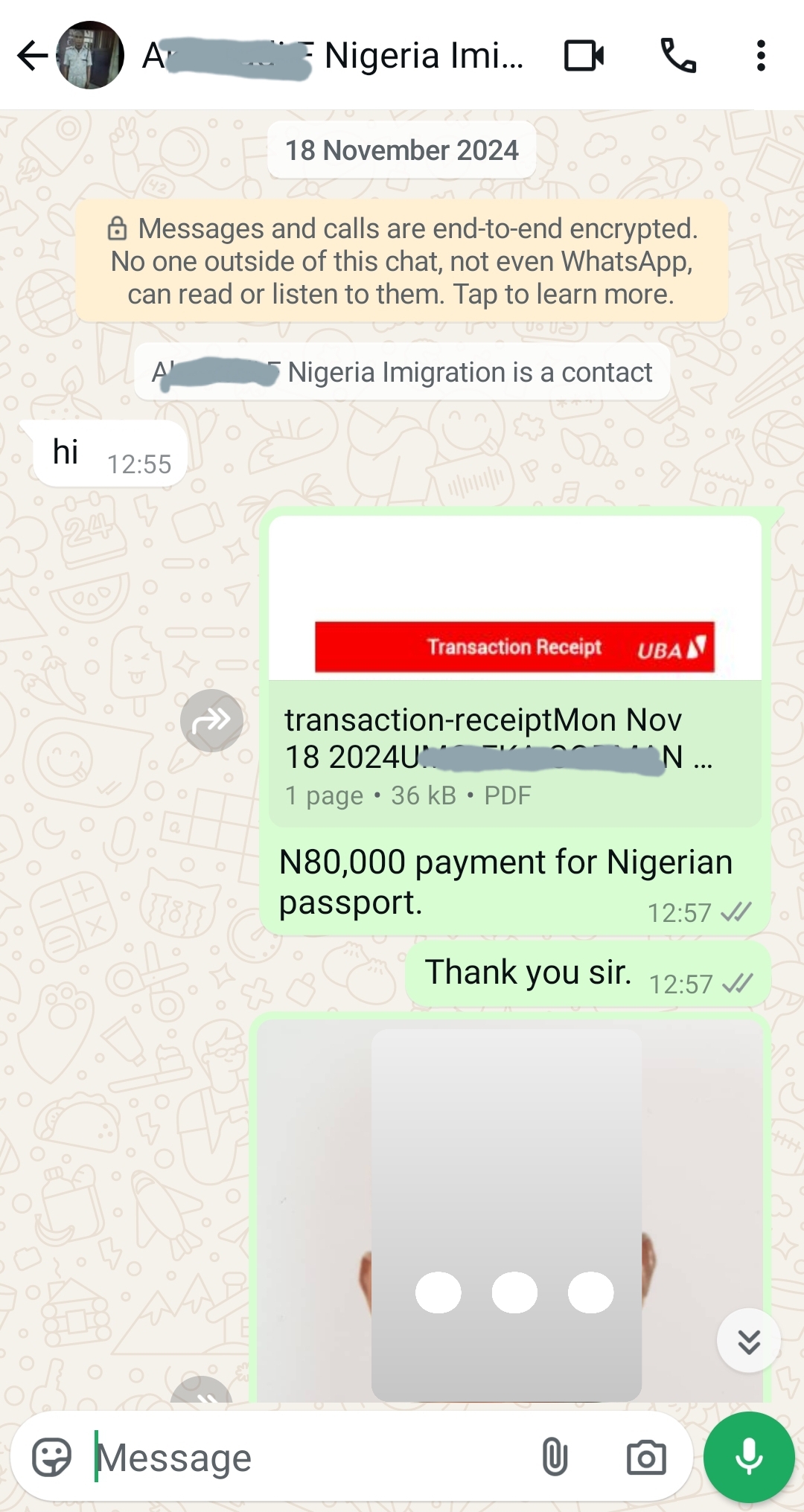The height and width of the screenshot is (1512, 804).
Task: Go back to the chats list
Action: 31,56
